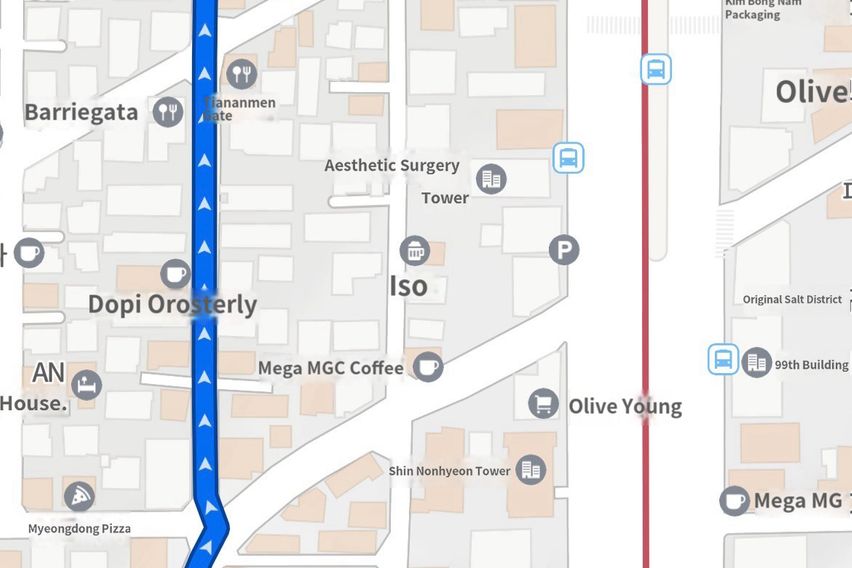Tap the bus stop on the red road
This screenshot has width=852, height=568.
(656, 70)
